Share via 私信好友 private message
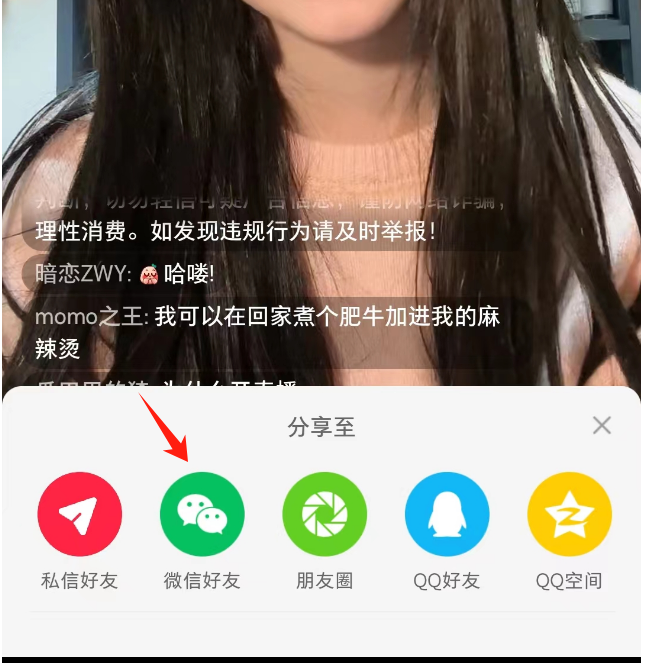Image resolution: width=647 pixels, height=663 pixels. [80, 514]
